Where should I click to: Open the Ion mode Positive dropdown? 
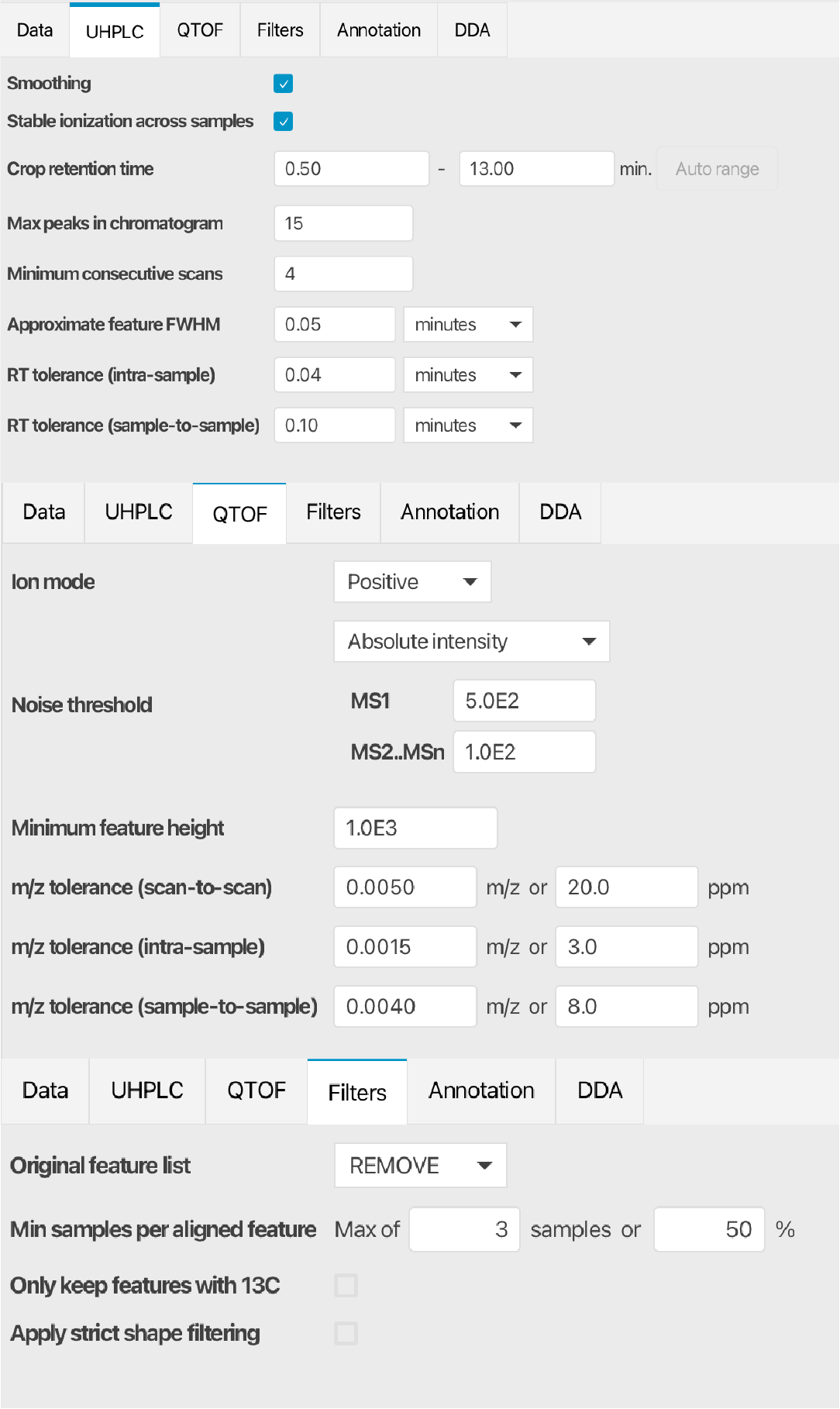tap(412, 582)
